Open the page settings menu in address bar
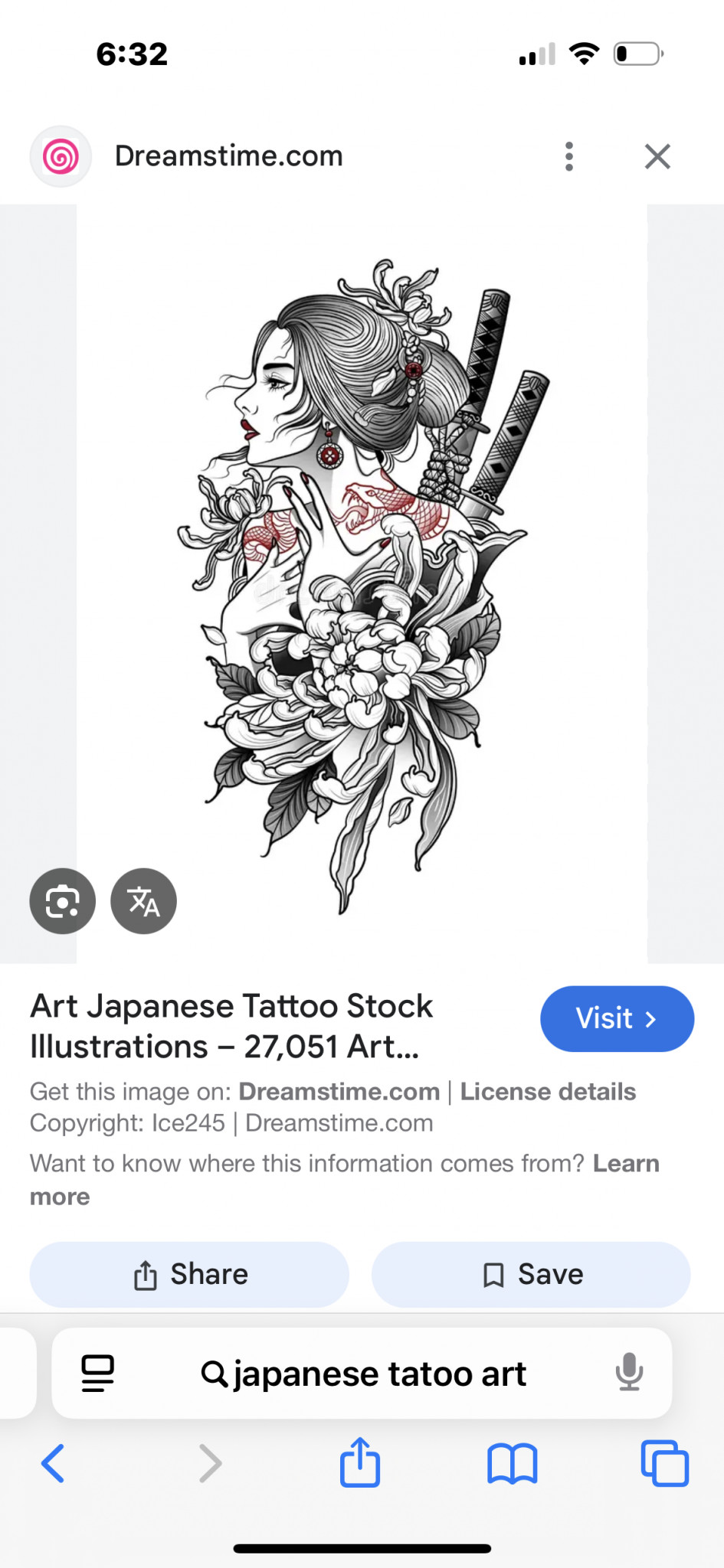This screenshot has height=1568, width=724. pos(98,1374)
